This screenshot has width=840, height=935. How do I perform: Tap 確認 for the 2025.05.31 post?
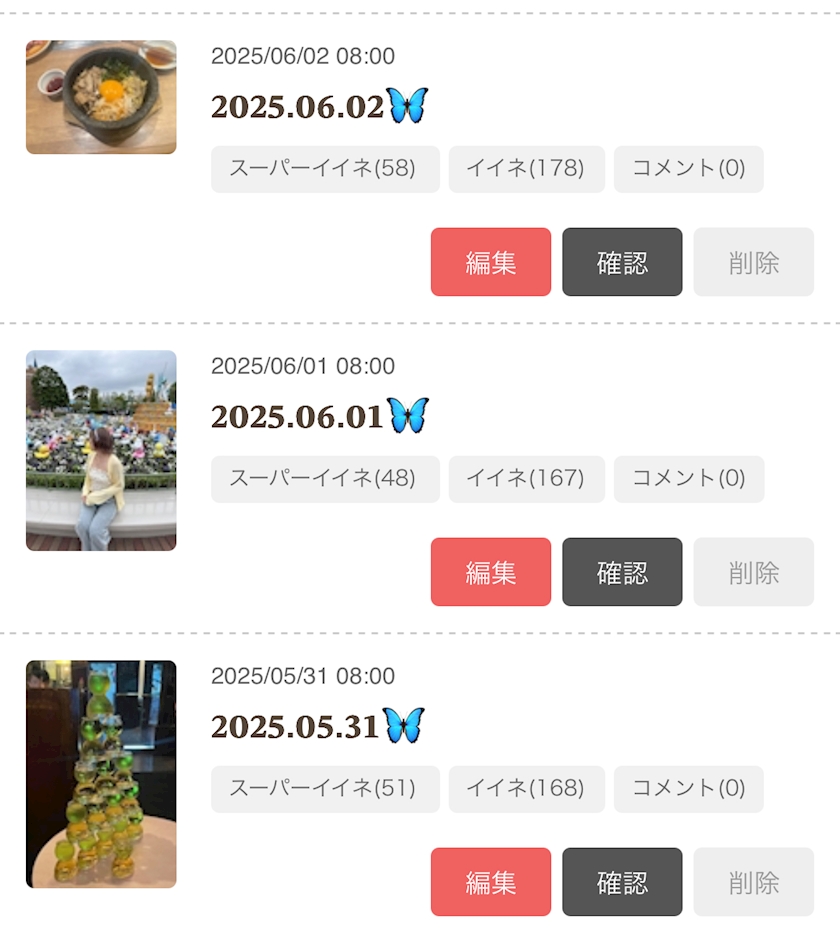[x=622, y=882]
